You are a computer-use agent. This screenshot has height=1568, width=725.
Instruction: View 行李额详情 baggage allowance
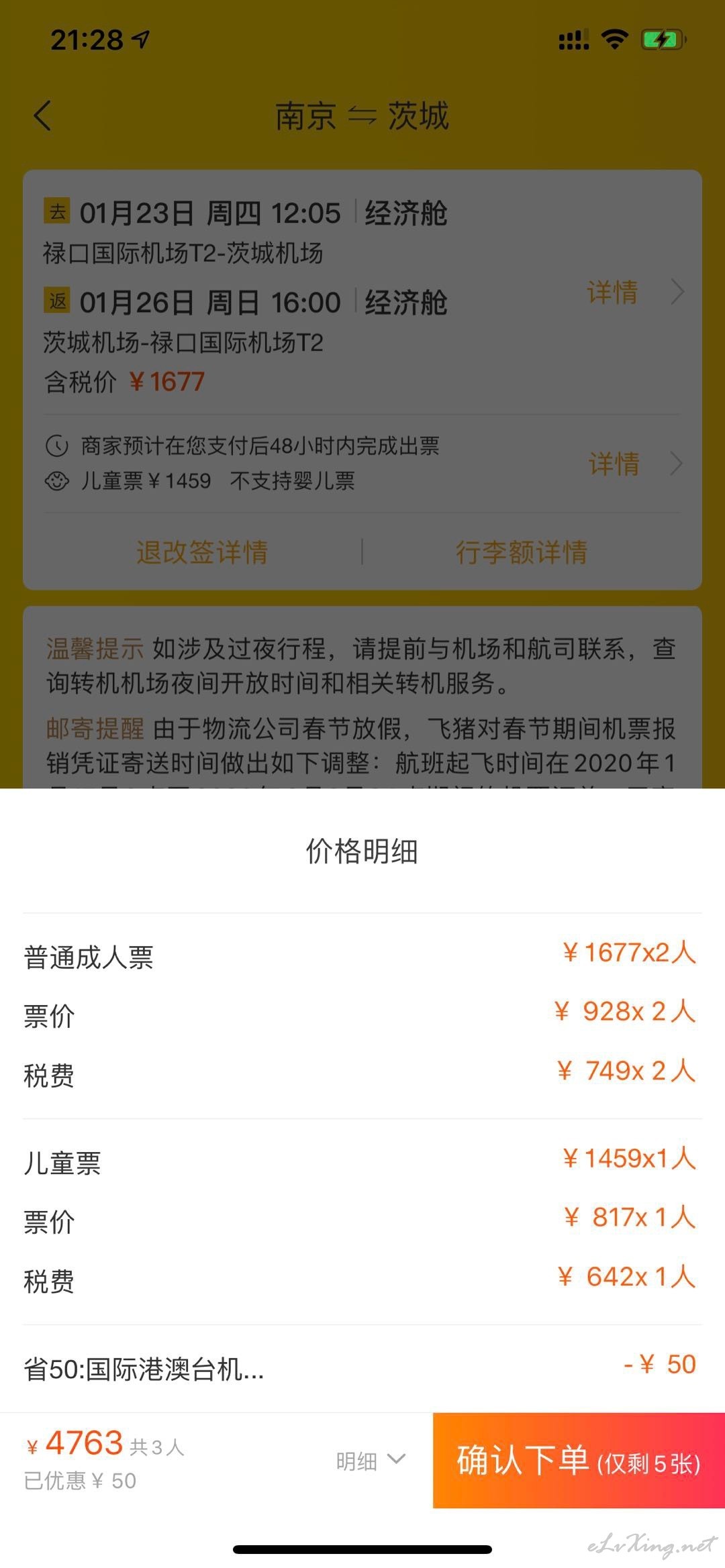tap(522, 552)
